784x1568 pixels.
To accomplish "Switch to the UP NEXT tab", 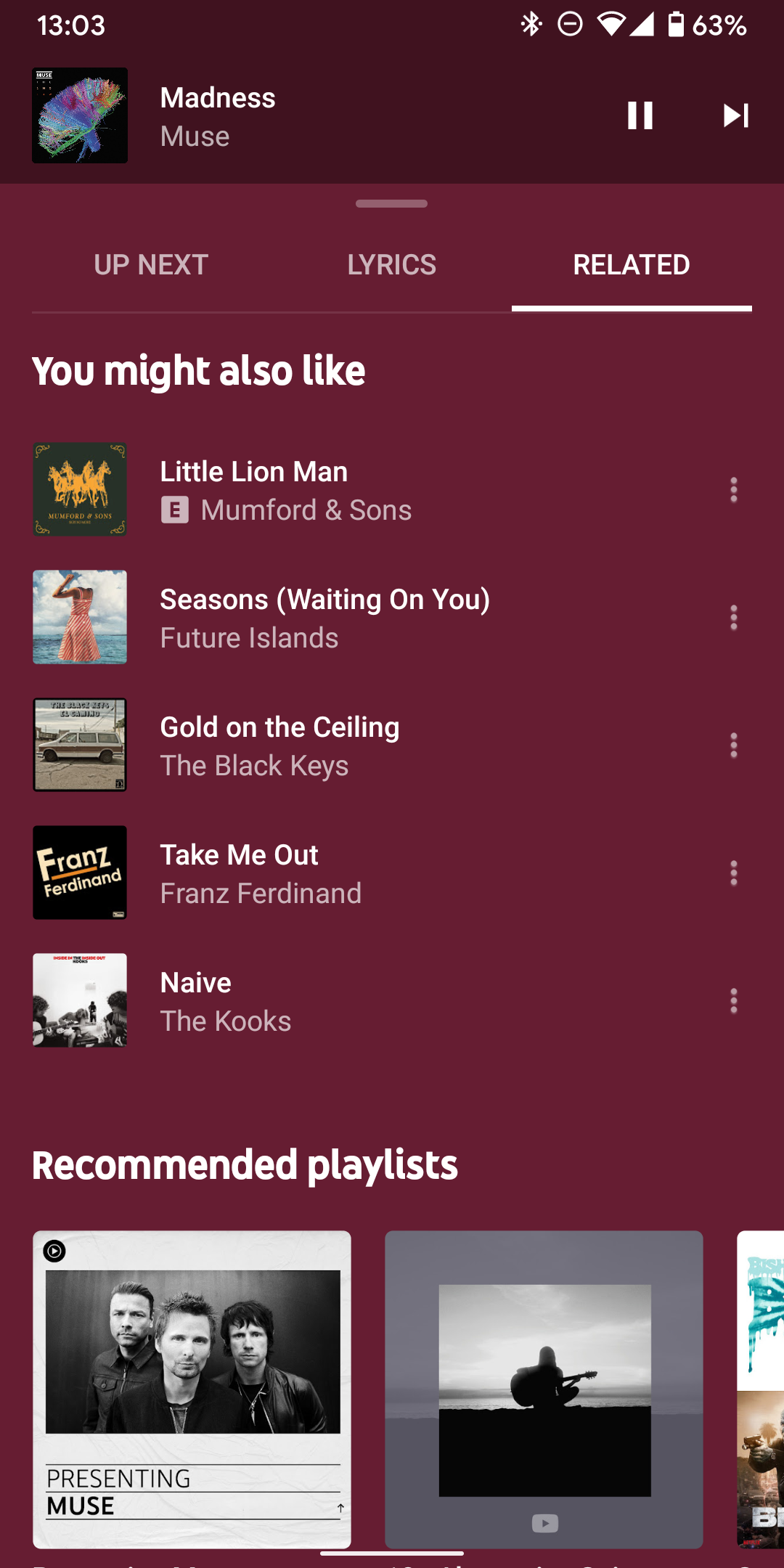I will coord(151,264).
